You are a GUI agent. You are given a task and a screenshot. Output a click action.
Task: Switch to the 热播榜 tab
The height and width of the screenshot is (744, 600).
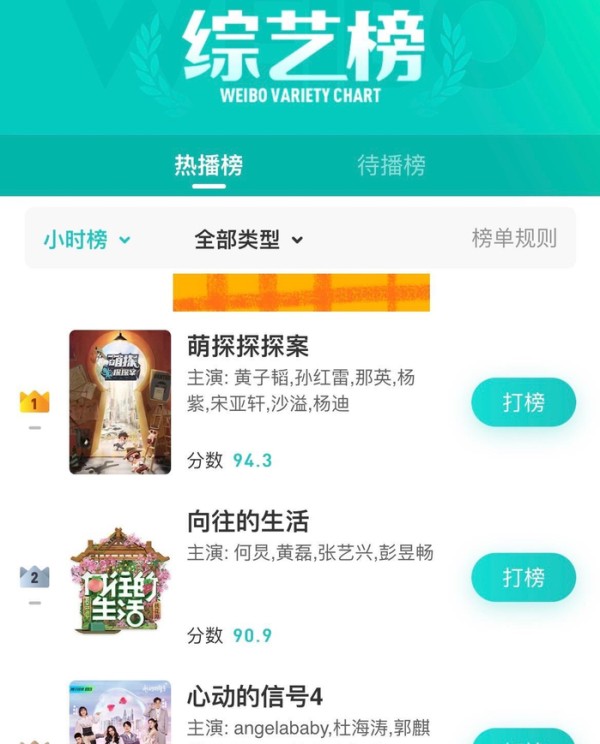[208, 165]
